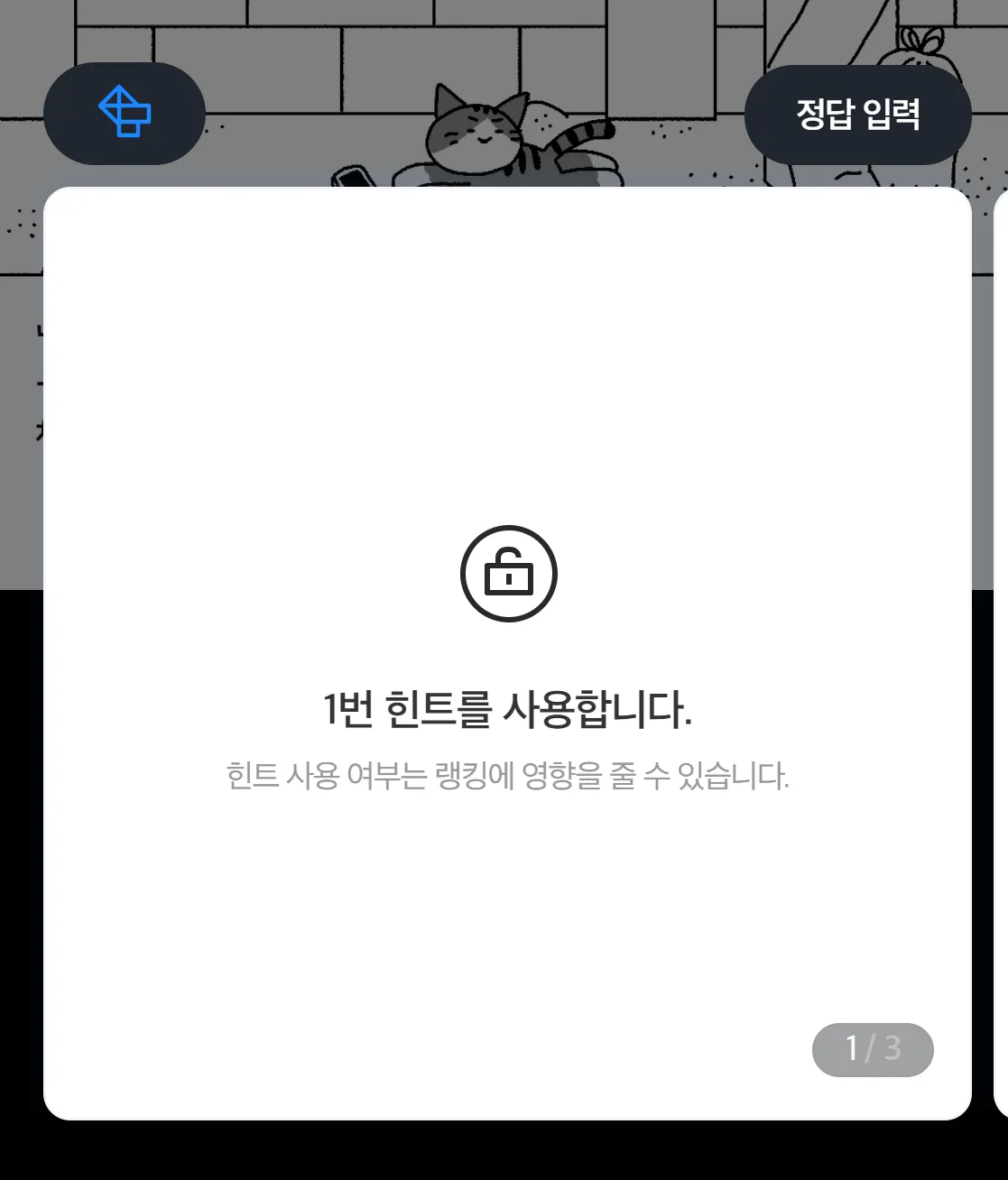
Task: Open the 정답 입력 answer entry
Action: coord(857,115)
